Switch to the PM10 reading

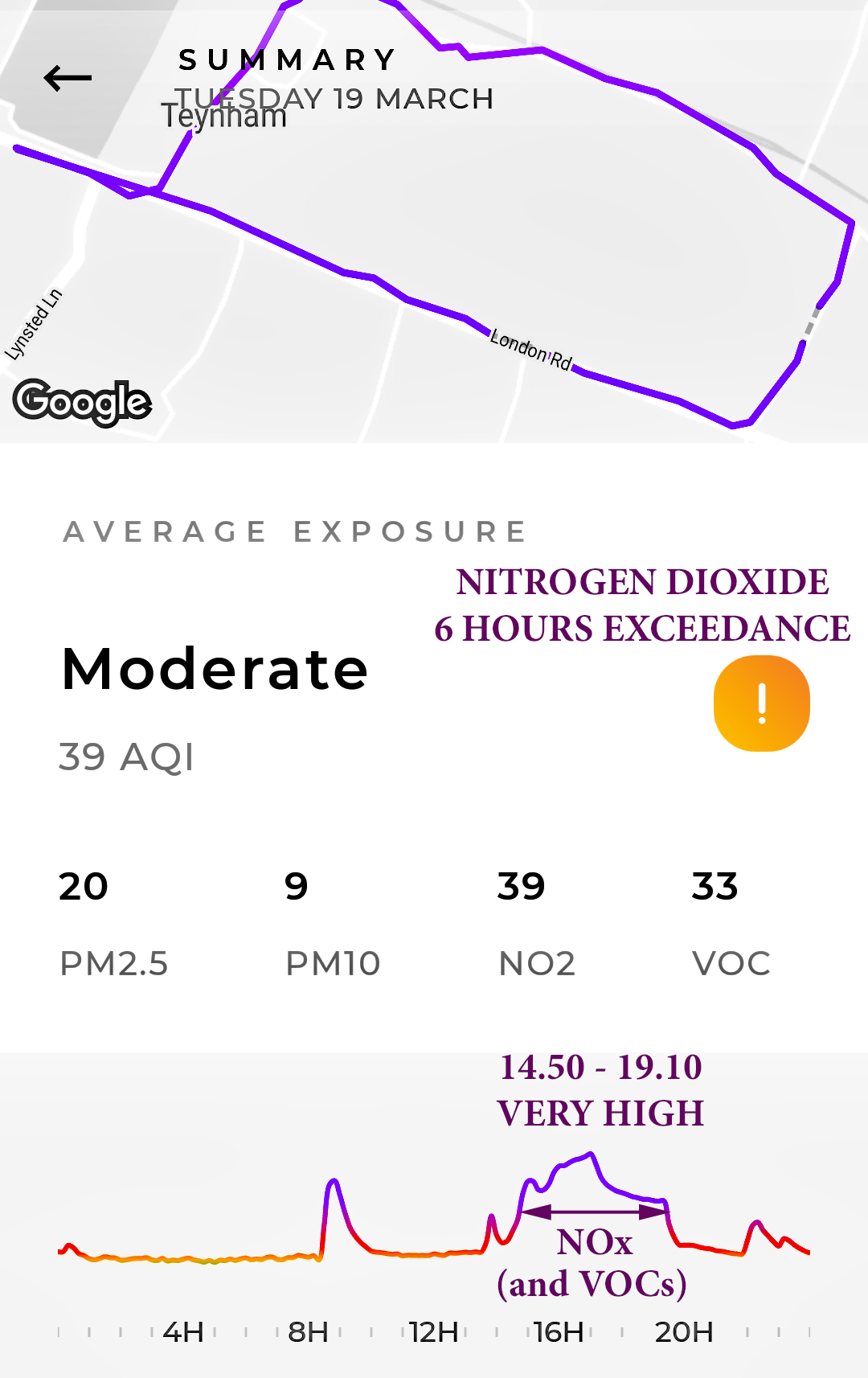click(x=333, y=923)
